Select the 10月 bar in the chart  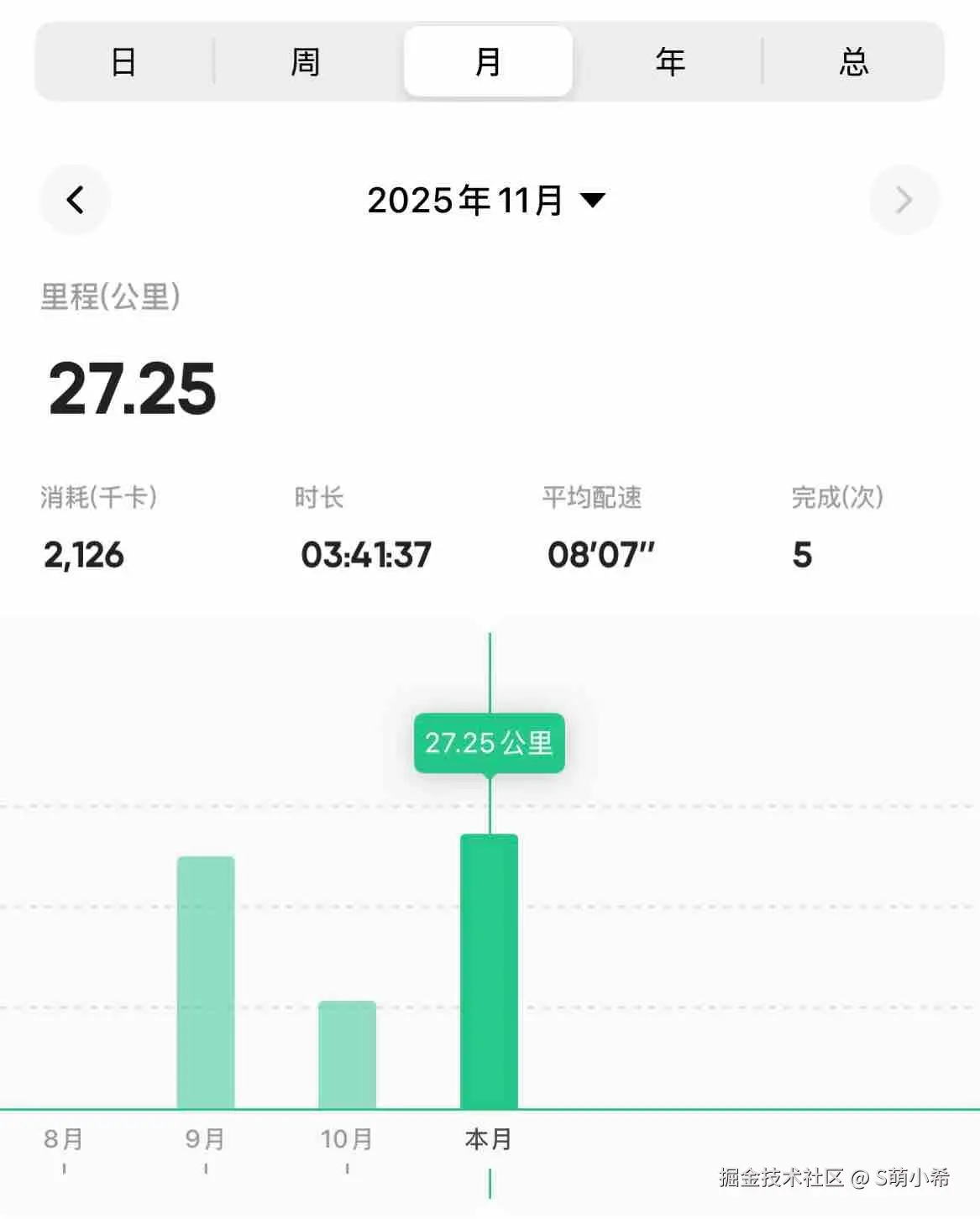point(347,1058)
